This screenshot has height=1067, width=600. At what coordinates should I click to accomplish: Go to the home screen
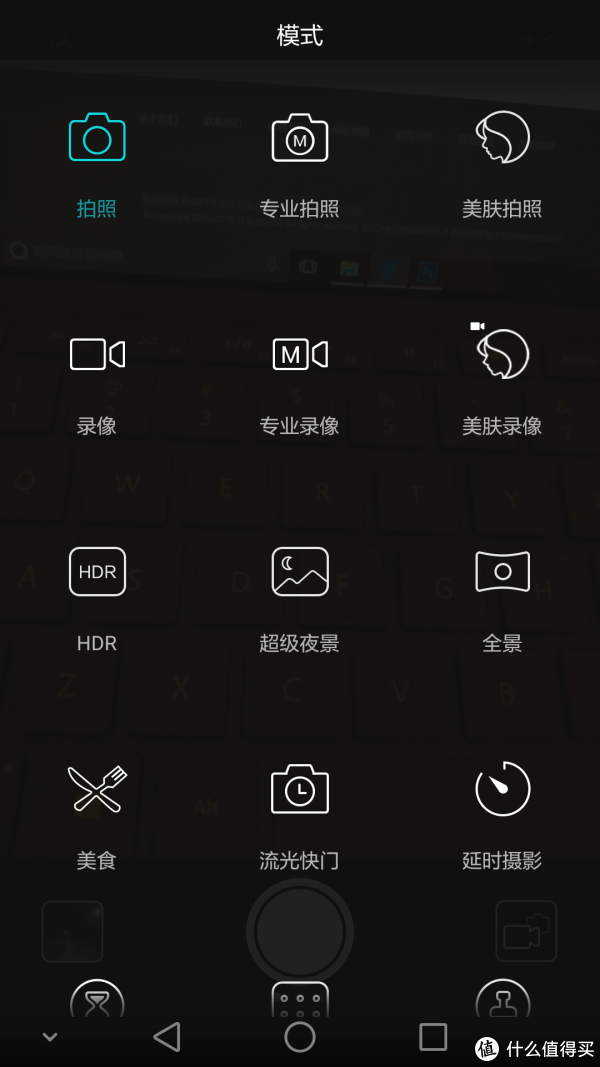(x=300, y=1037)
